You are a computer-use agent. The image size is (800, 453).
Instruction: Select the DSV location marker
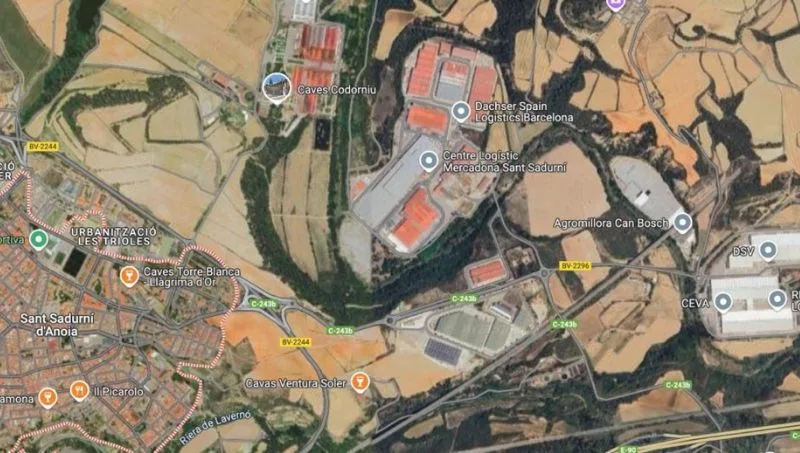[x=768, y=250]
